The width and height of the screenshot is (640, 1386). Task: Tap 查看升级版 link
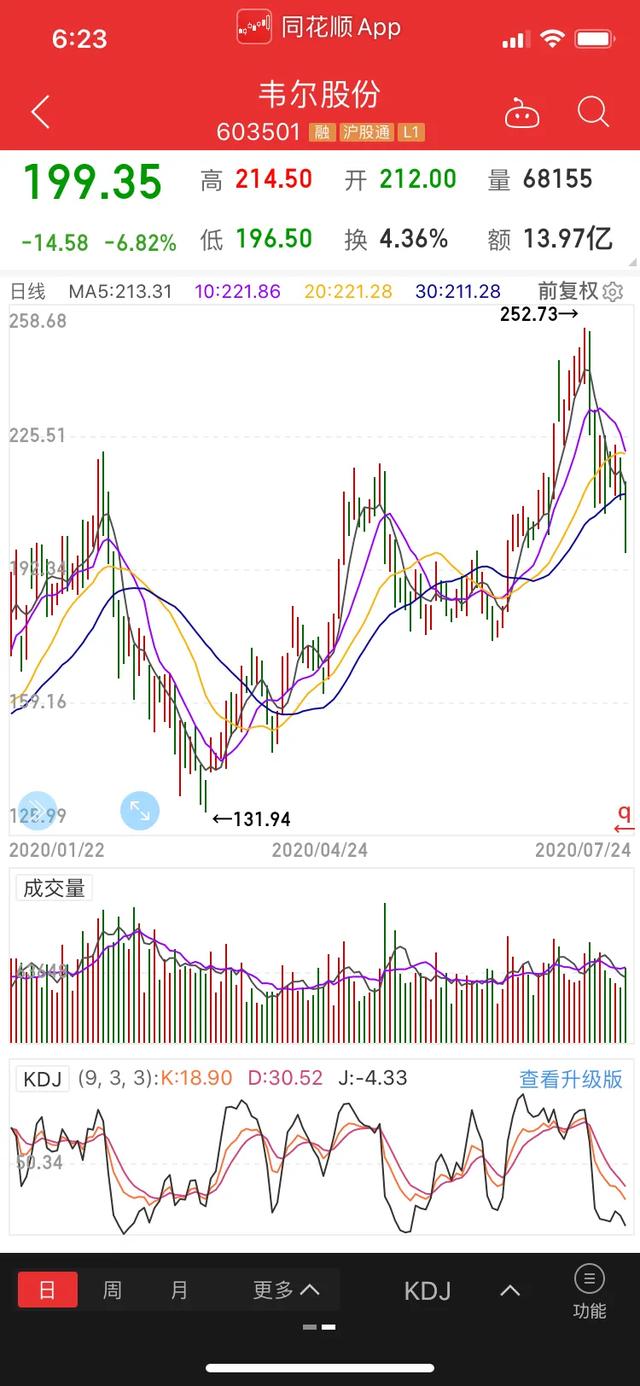pyautogui.click(x=570, y=1079)
